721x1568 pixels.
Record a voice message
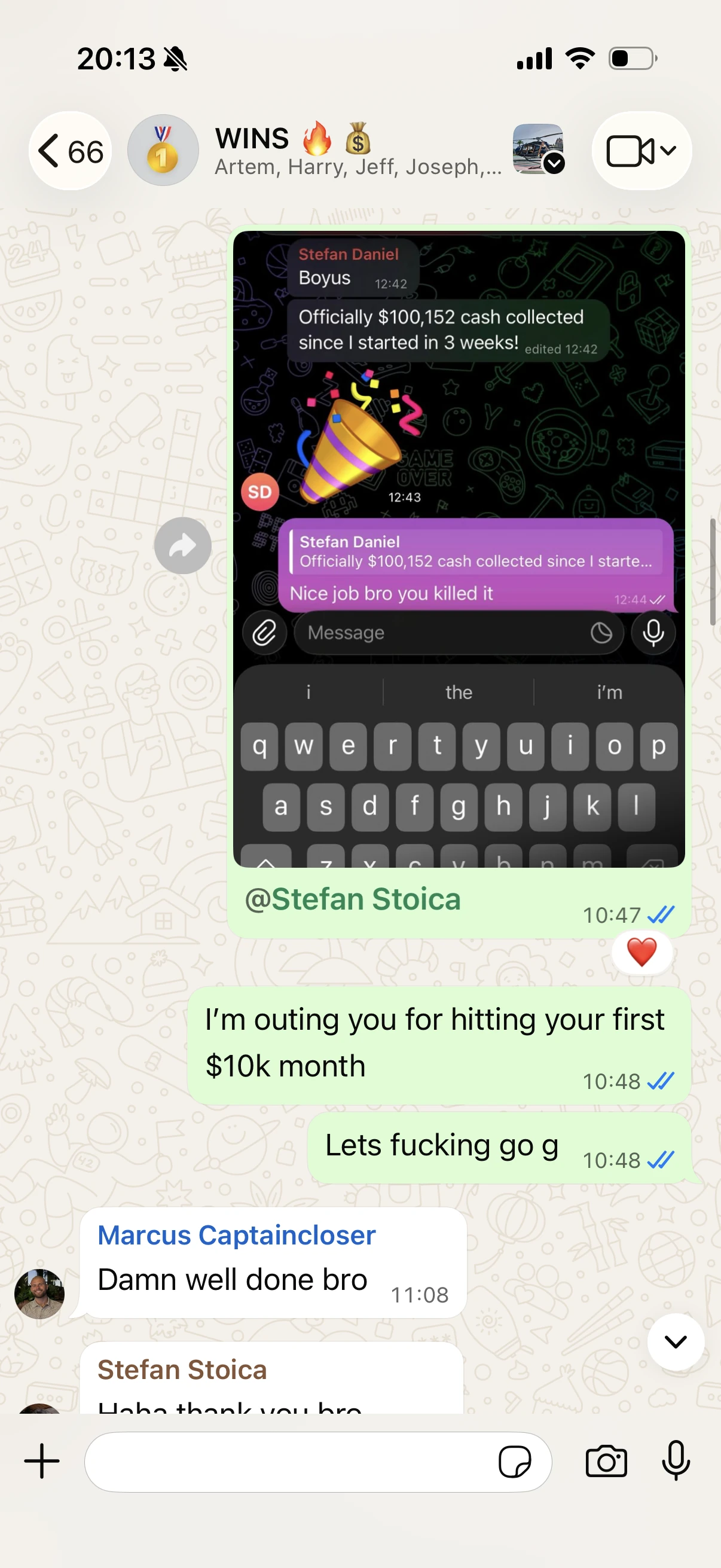676,1460
